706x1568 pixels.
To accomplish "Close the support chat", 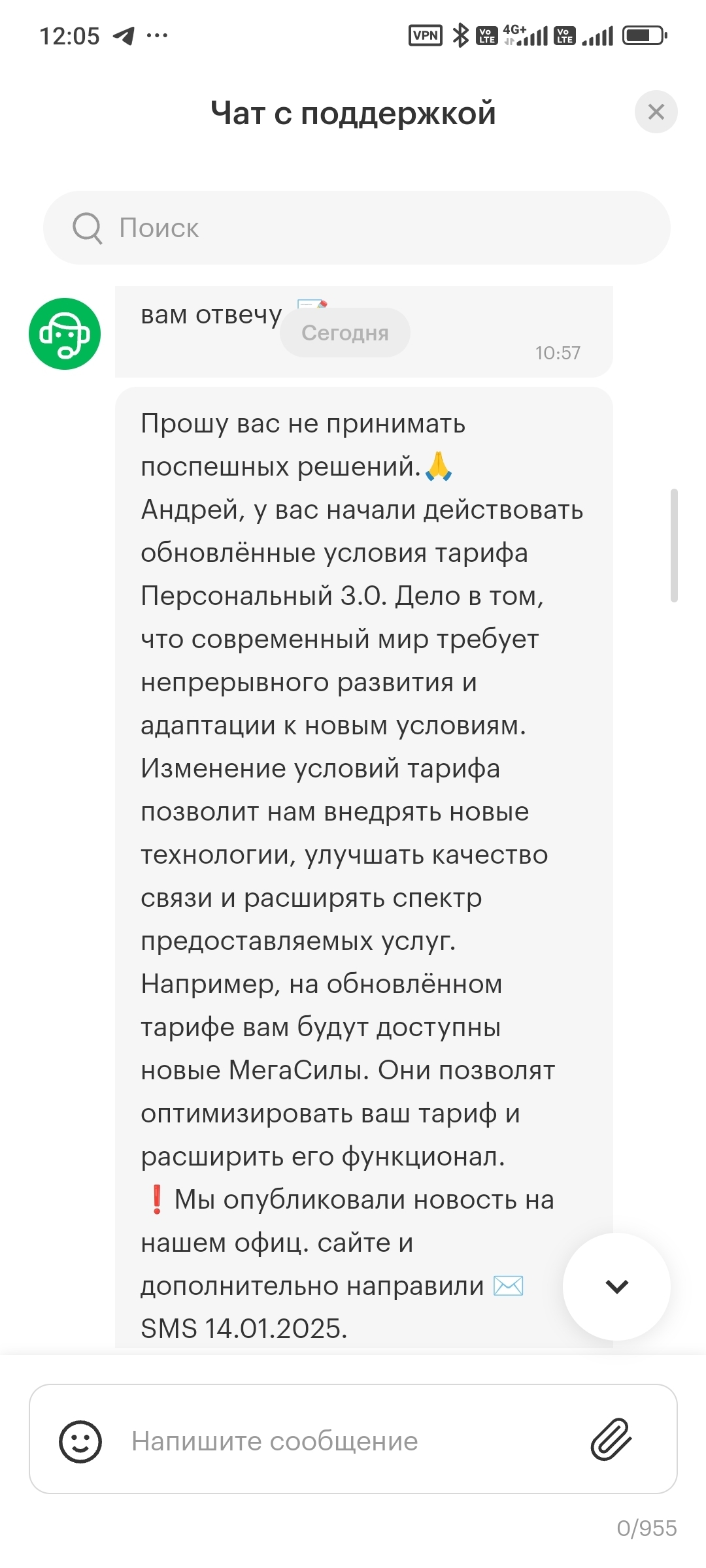I will [x=656, y=112].
